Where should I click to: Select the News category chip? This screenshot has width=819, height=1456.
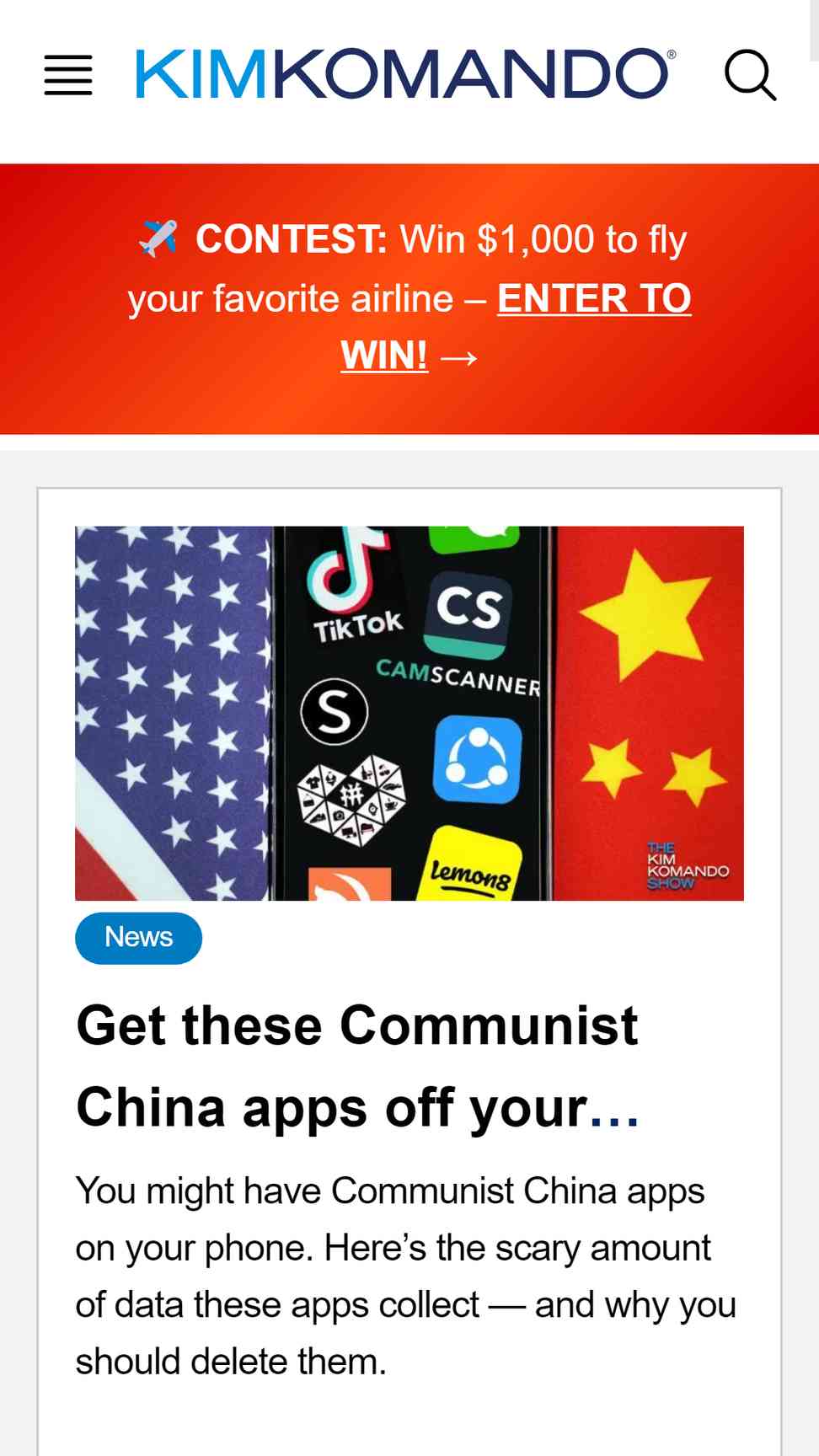138,938
